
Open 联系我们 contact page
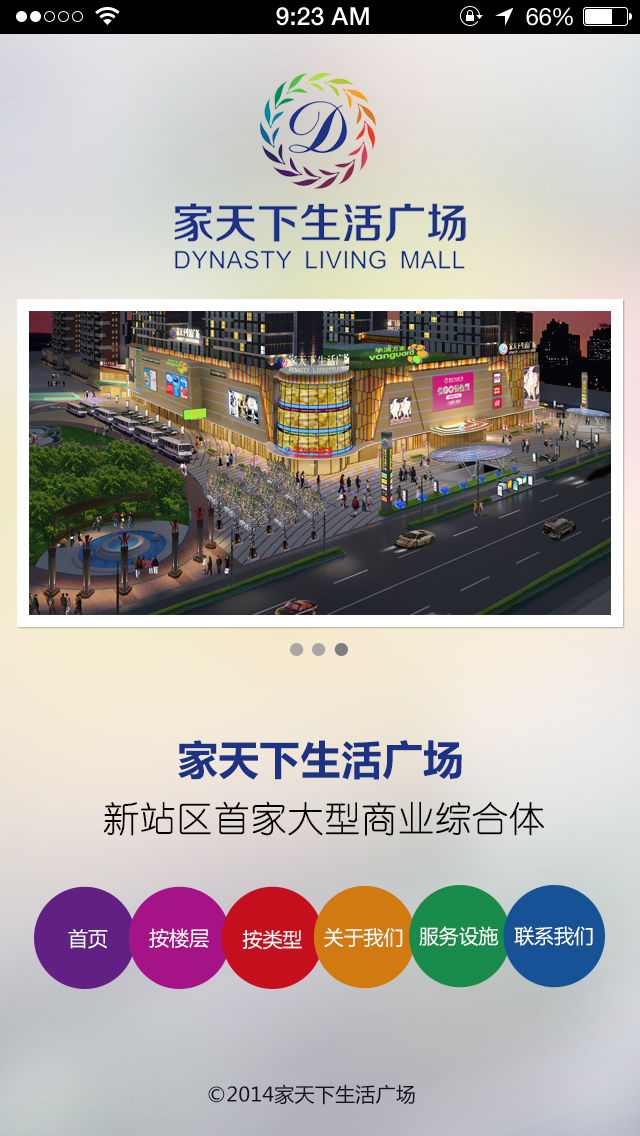click(x=554, y=936)
